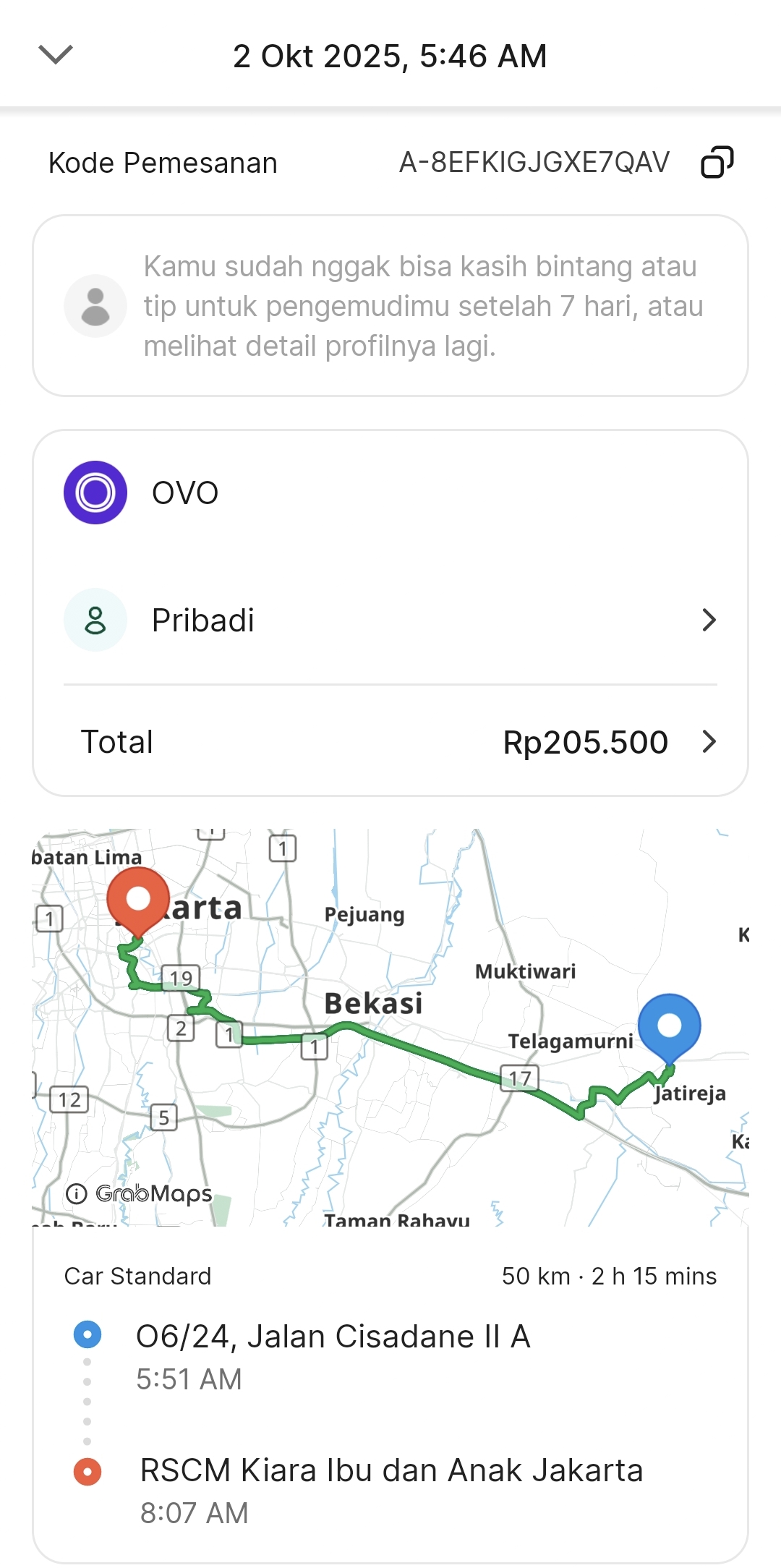Collapse the trip details with down chevron
Image resolution: width=781 pixels, height=1568 pixels.
point(56,55)
